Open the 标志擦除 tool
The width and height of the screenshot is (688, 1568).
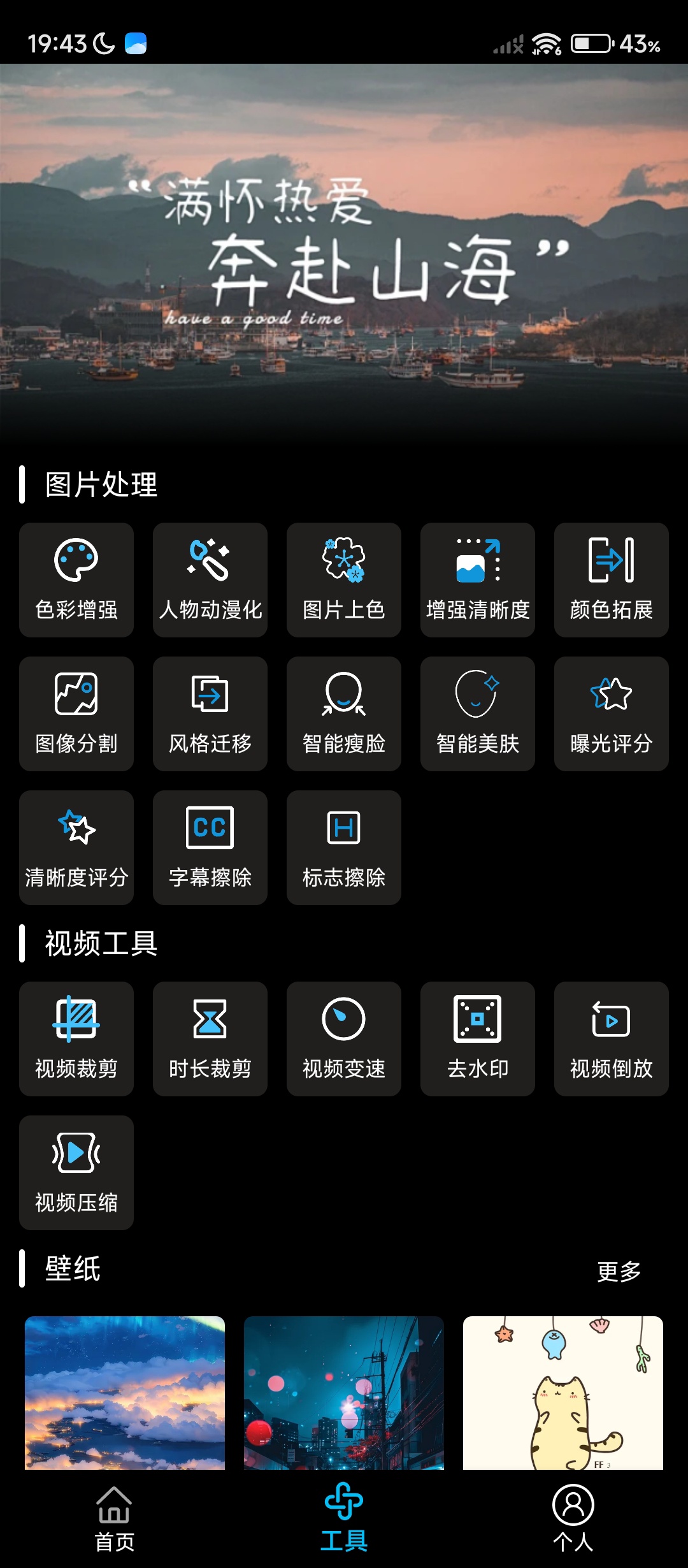344,848
